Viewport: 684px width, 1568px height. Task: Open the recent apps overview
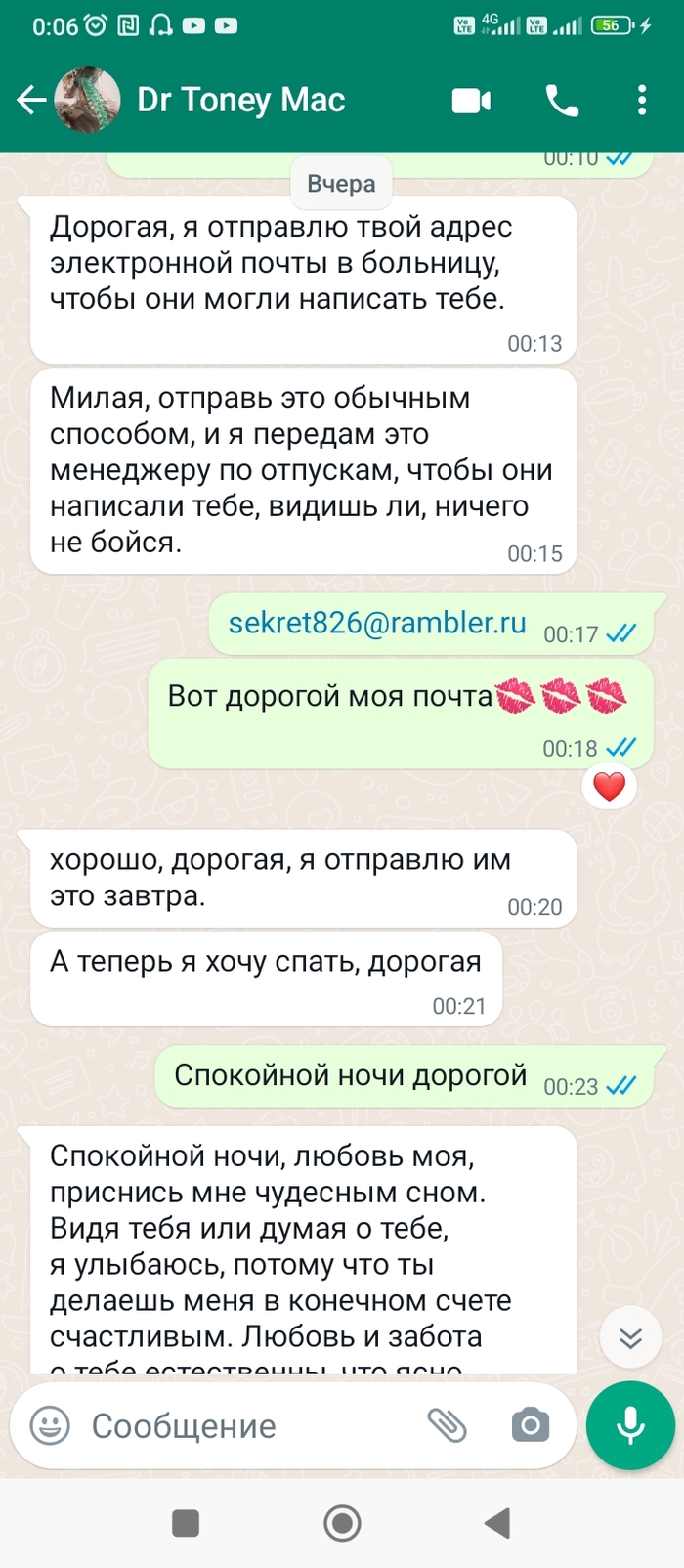tap(185, 1522)
